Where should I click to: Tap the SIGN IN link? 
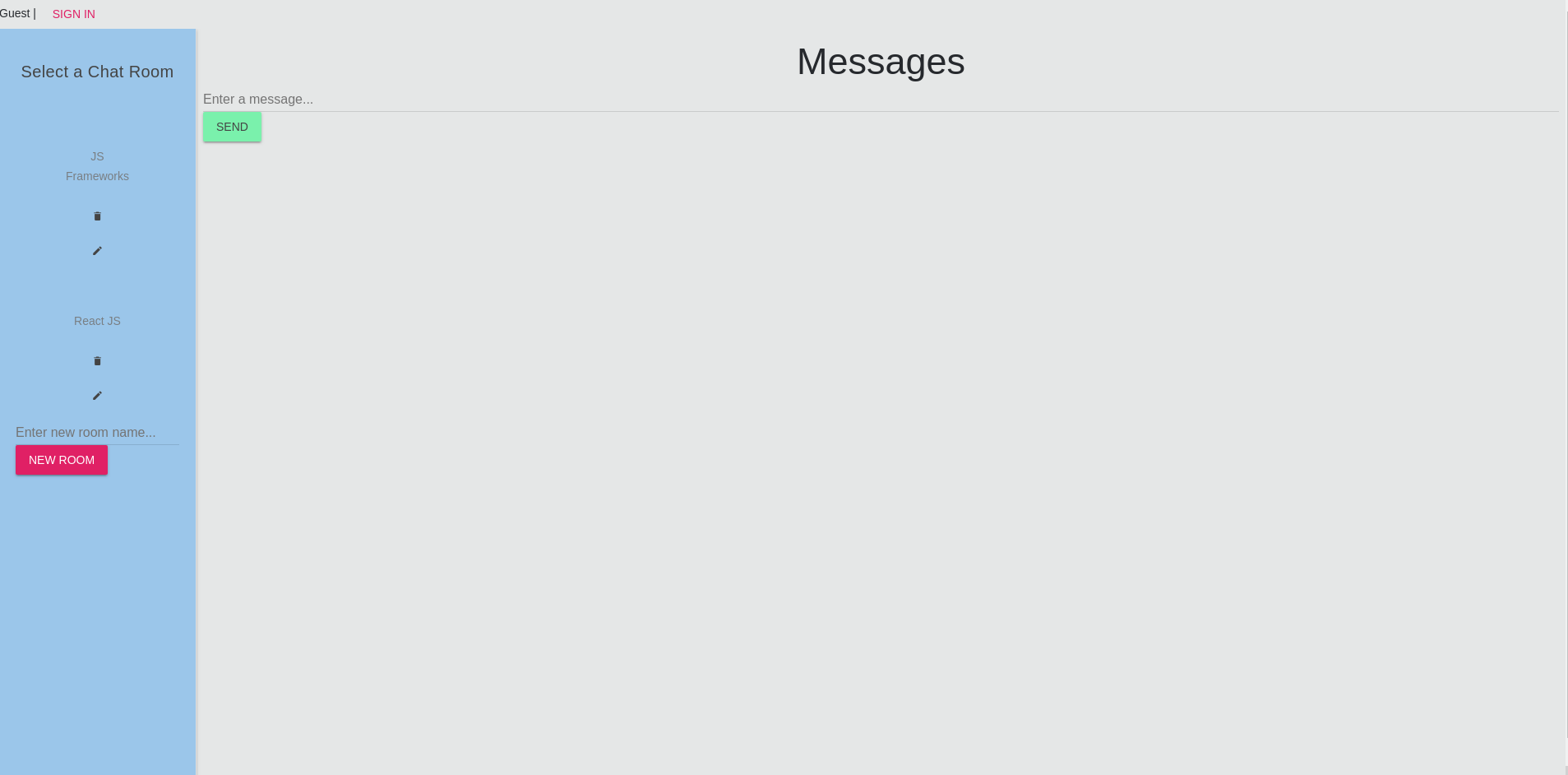click(x=73, y=14)
